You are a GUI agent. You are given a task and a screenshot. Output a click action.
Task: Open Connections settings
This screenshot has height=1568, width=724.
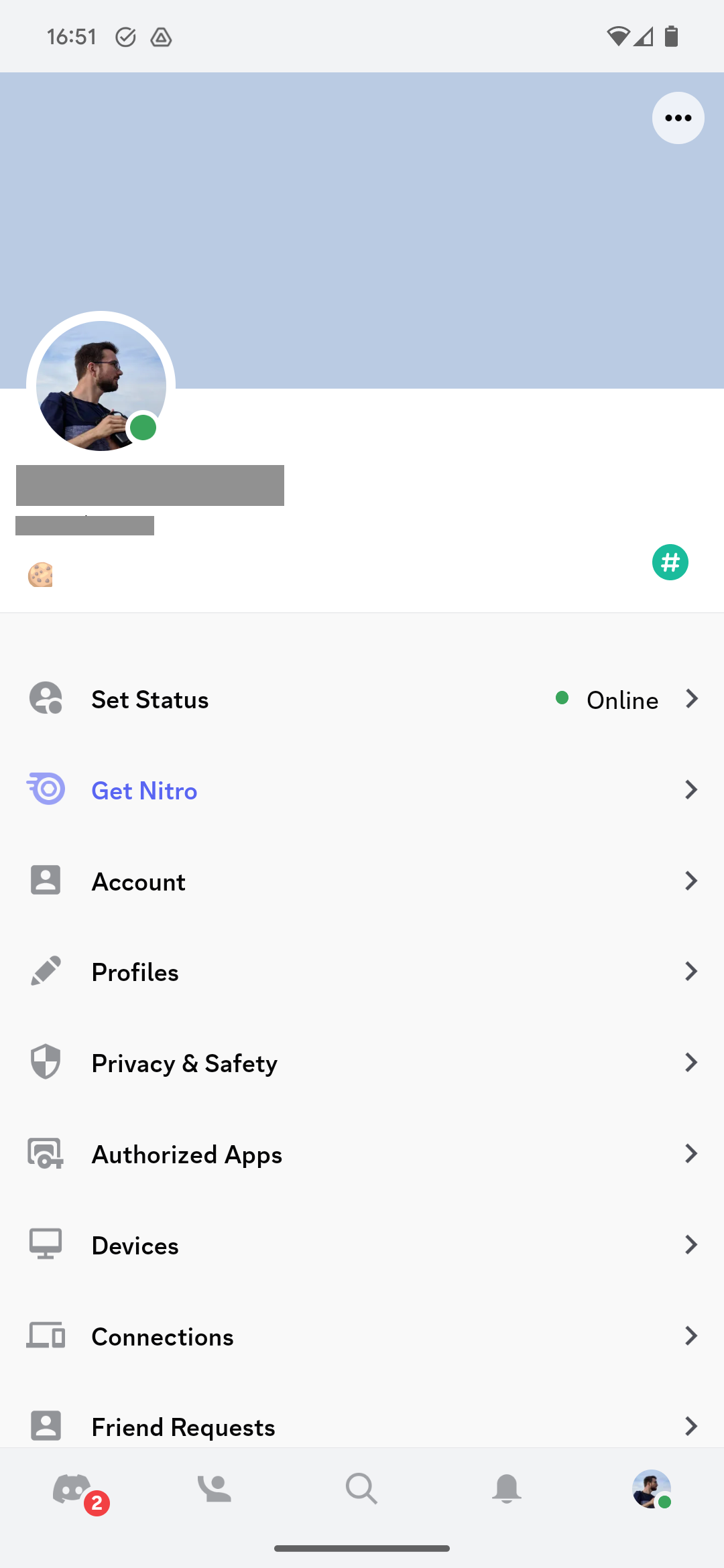click(362, 1337)
